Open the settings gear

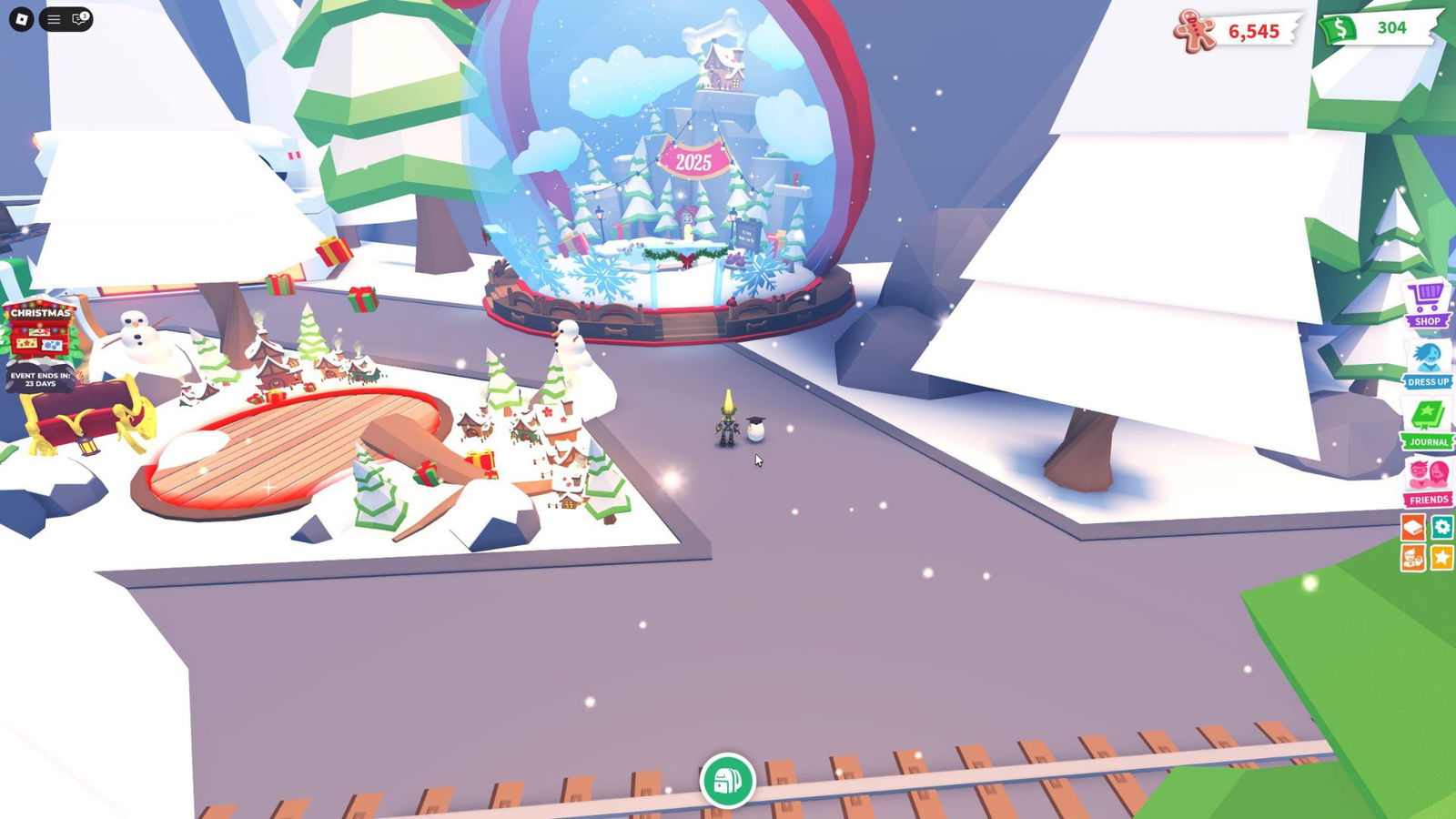pos(1442,527)
